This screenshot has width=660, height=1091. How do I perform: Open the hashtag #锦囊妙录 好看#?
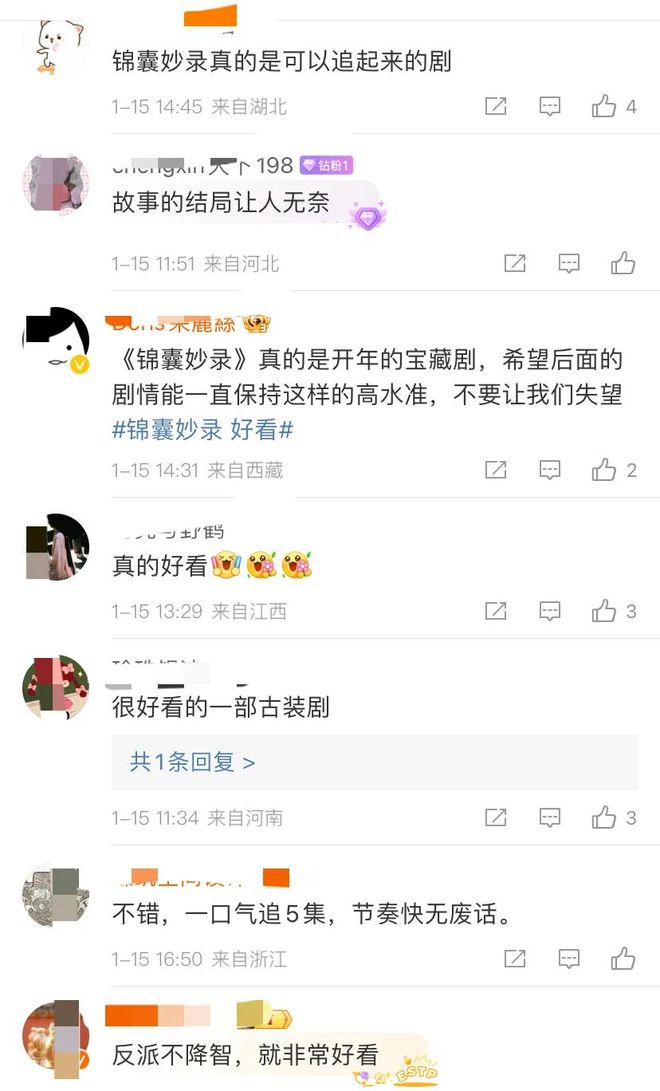click(202, 430)
